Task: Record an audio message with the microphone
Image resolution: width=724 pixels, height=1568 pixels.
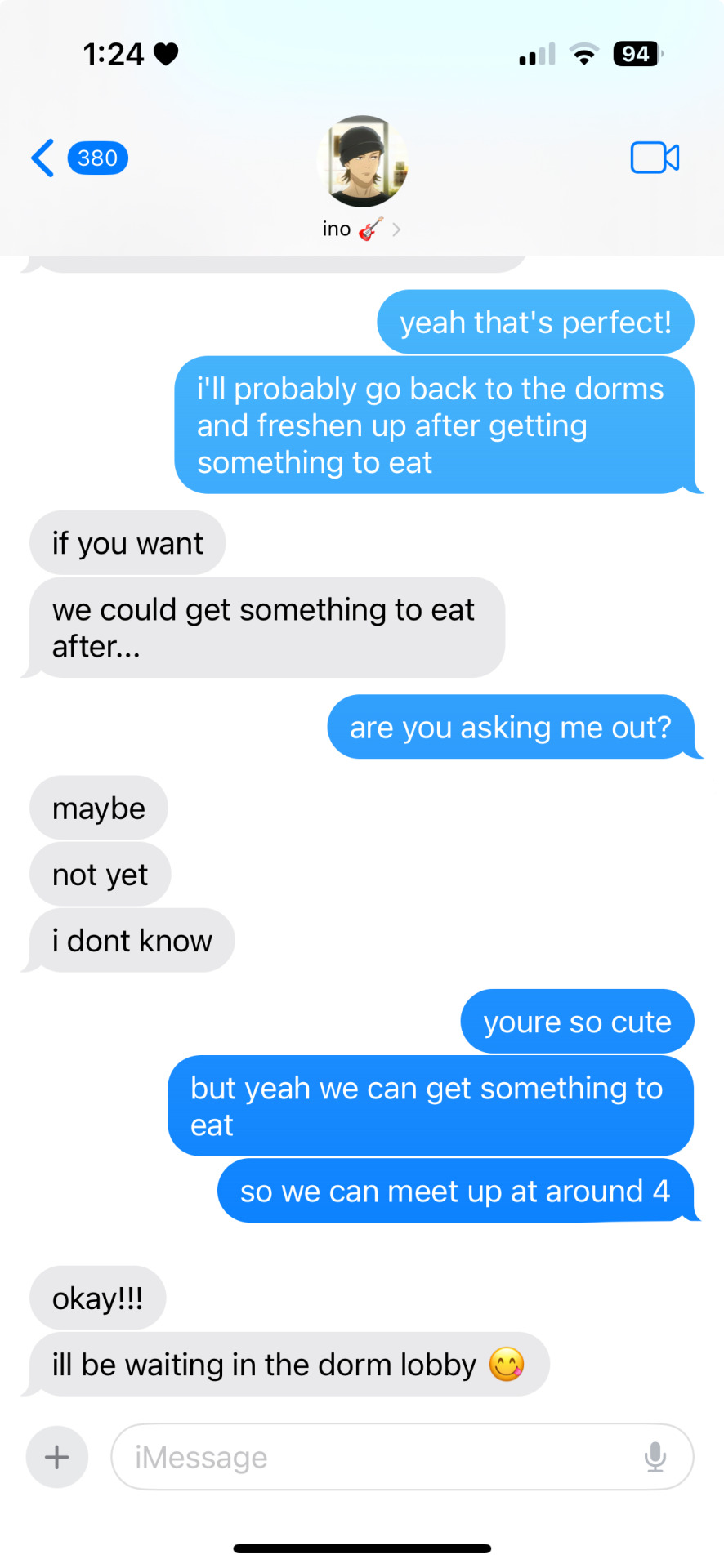Action: click(x=655, y=1457)
